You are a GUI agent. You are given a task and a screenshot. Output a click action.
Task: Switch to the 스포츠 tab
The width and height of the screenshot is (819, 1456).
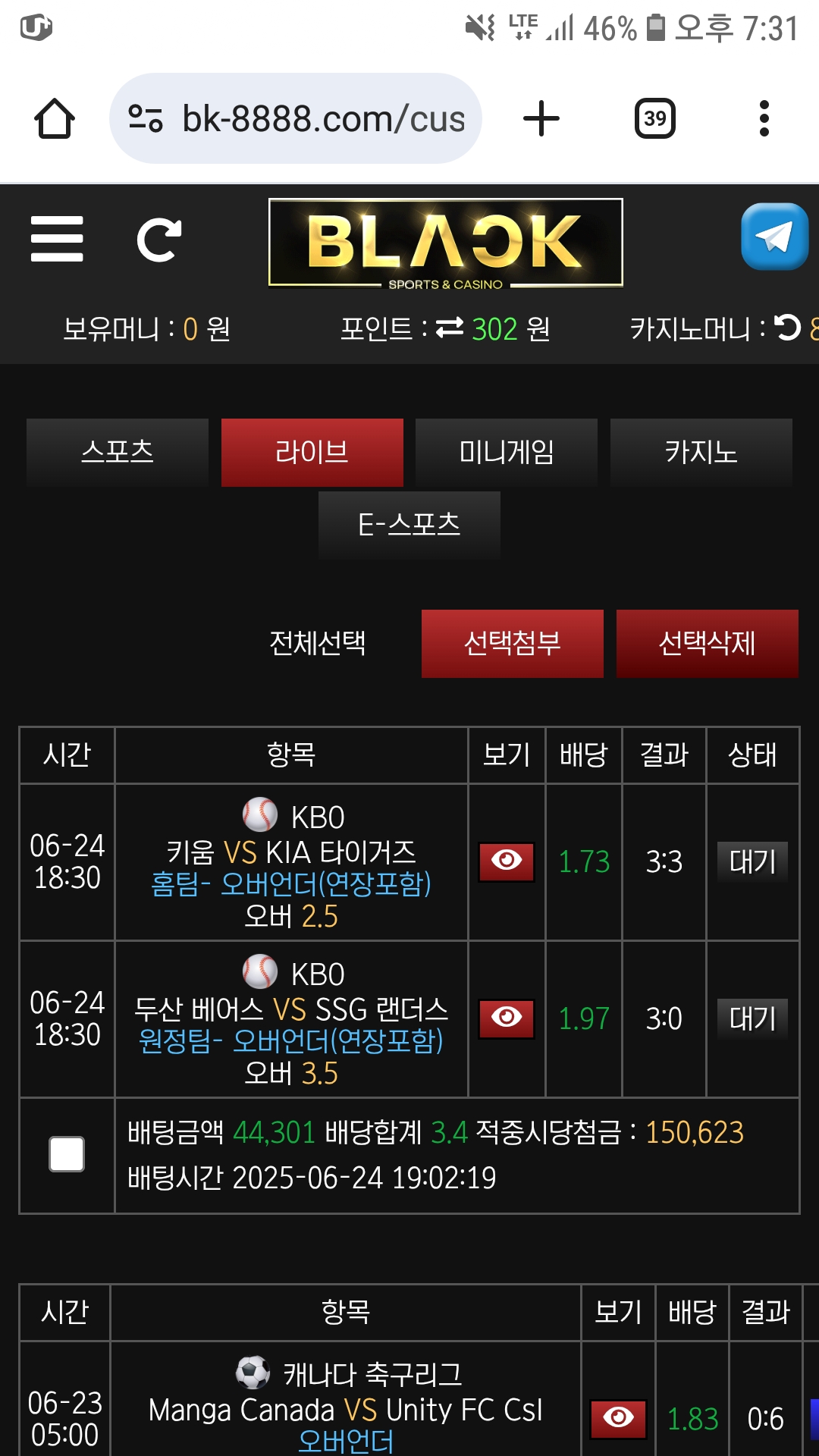(x=118, y=452)
